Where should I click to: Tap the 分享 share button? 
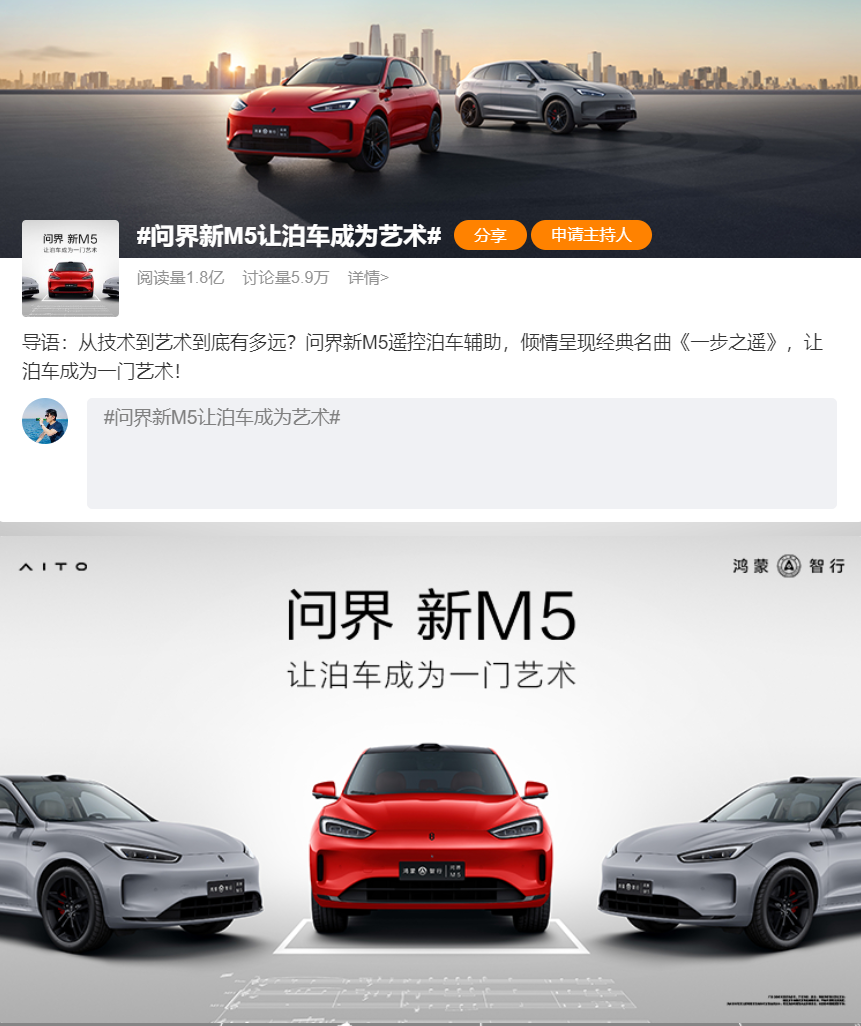(x=490, y=235)
